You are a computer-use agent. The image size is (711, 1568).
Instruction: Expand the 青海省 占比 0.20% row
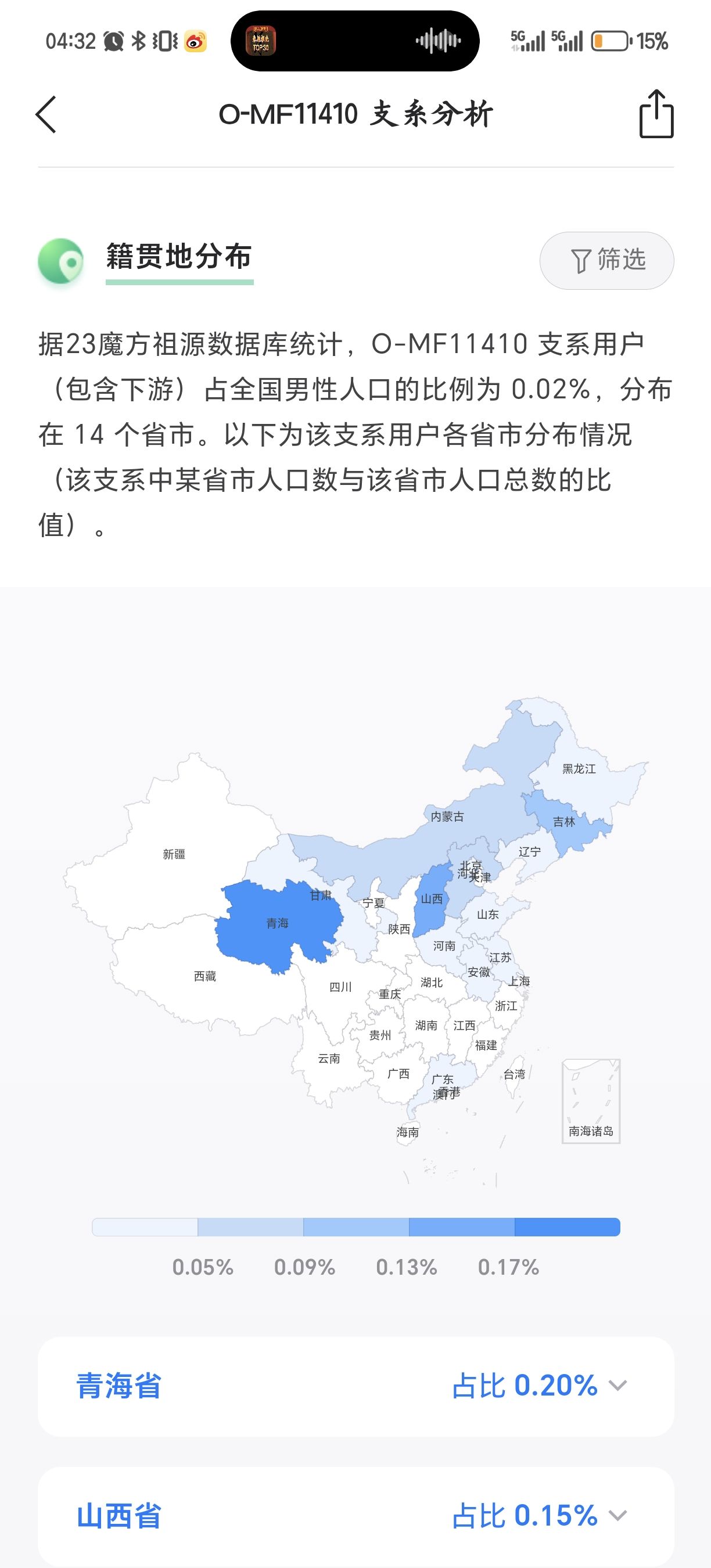[355, 1386]
